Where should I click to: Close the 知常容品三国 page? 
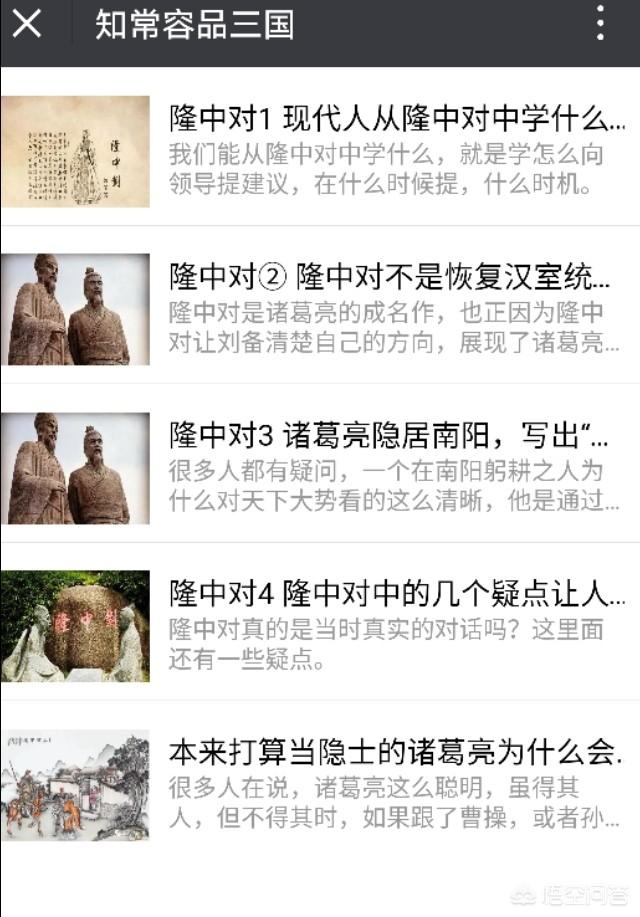click(27, 24)
